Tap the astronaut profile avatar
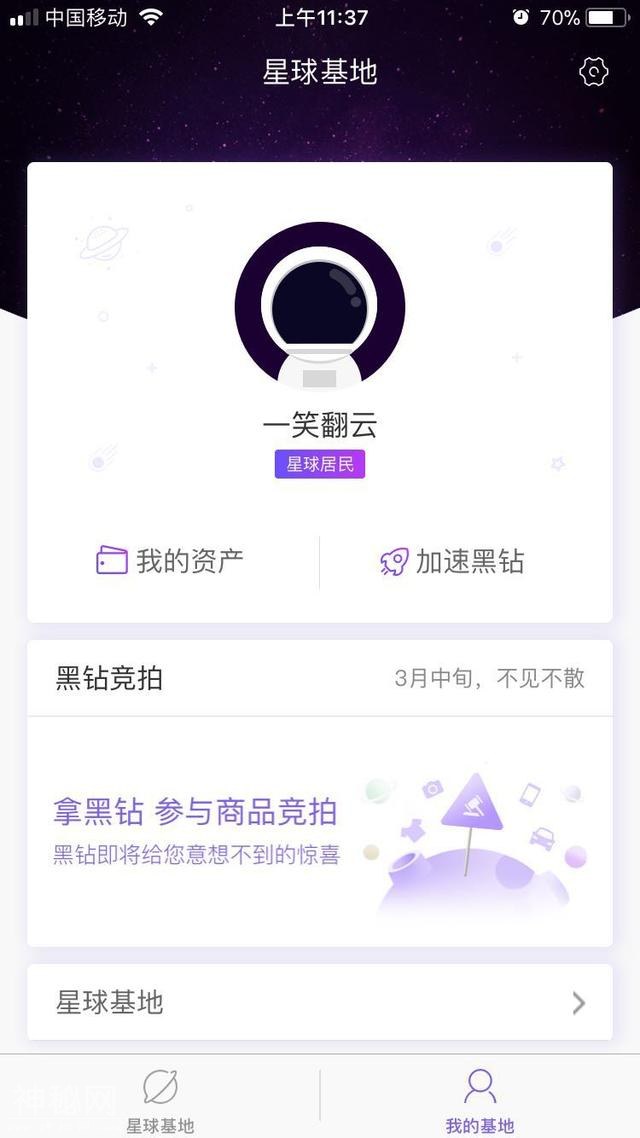Viewport: 640px width, 1138px height. [x=320, y=306]
